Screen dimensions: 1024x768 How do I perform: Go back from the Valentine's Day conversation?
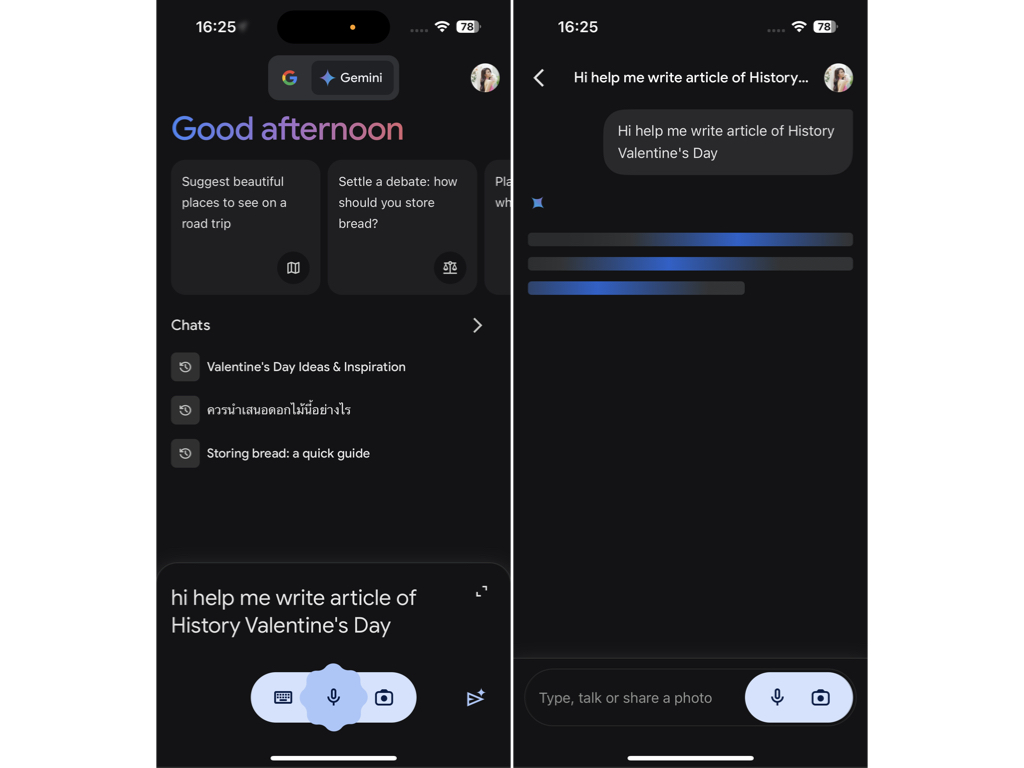click(539, 78)
